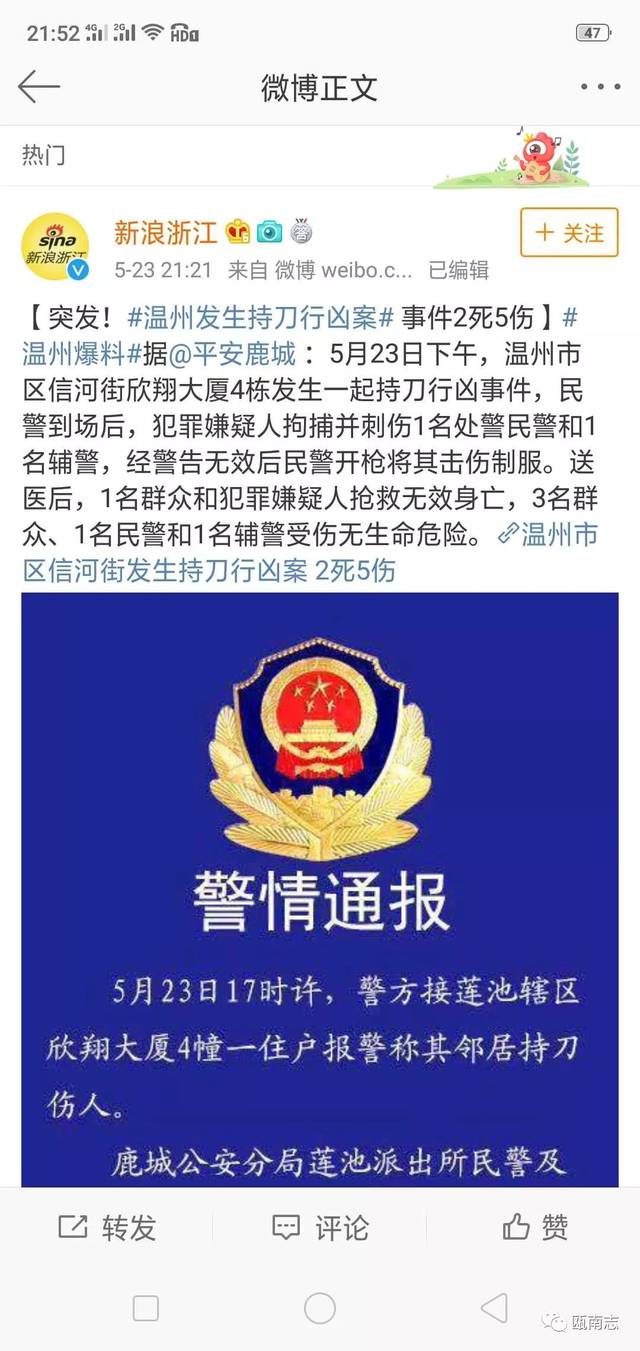The height and width of the screenshot is (1351, 640).
Task: Like the post with 赞
Action: click(535, 1227)
